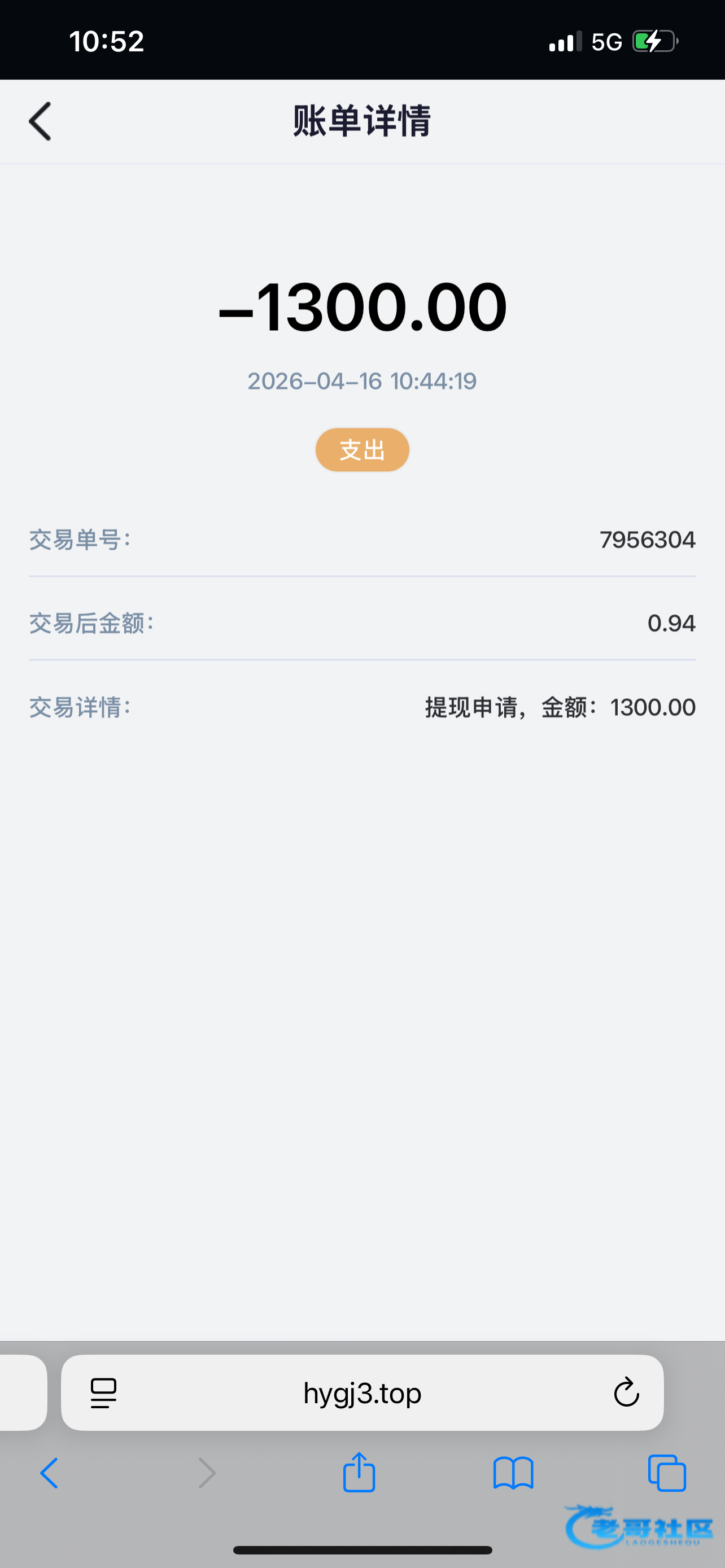Viewport: 725px width, 1568px height.
Task: Navigate back in Safari's toolbar
Action: [49, 1473]
